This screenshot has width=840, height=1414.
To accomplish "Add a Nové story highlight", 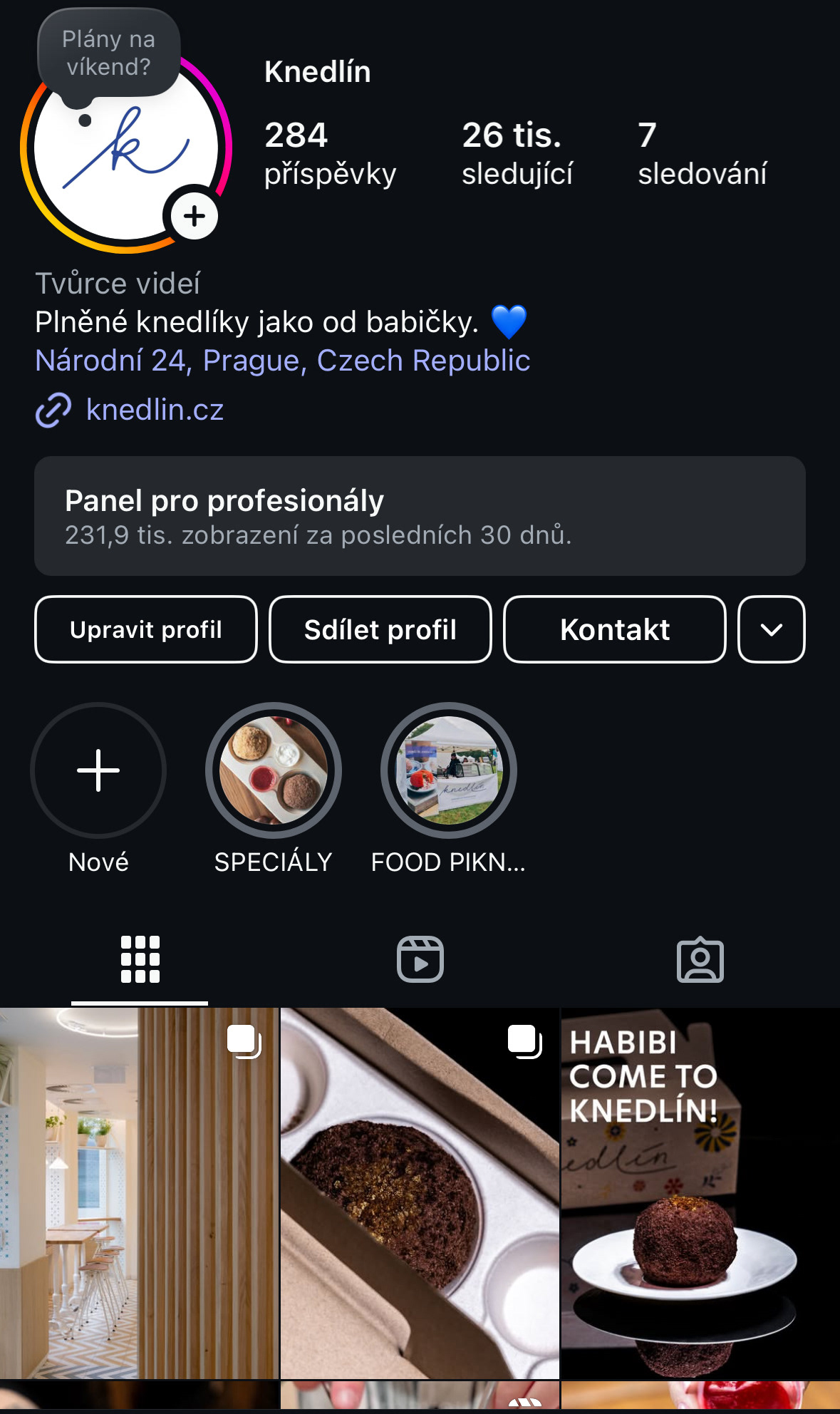I will click(98, 770).
